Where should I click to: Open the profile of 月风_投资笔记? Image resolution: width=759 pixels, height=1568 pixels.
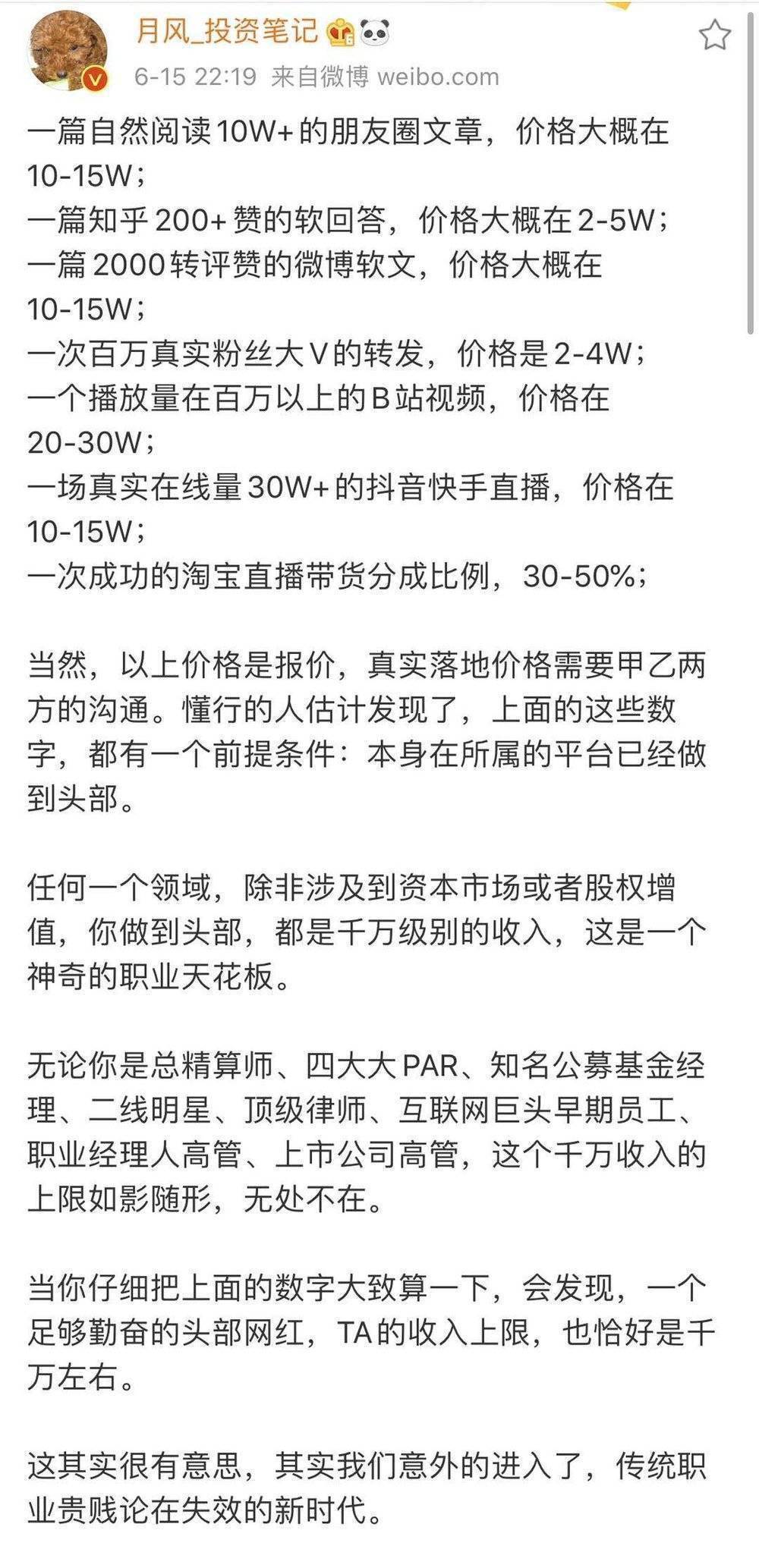(226, 31)
